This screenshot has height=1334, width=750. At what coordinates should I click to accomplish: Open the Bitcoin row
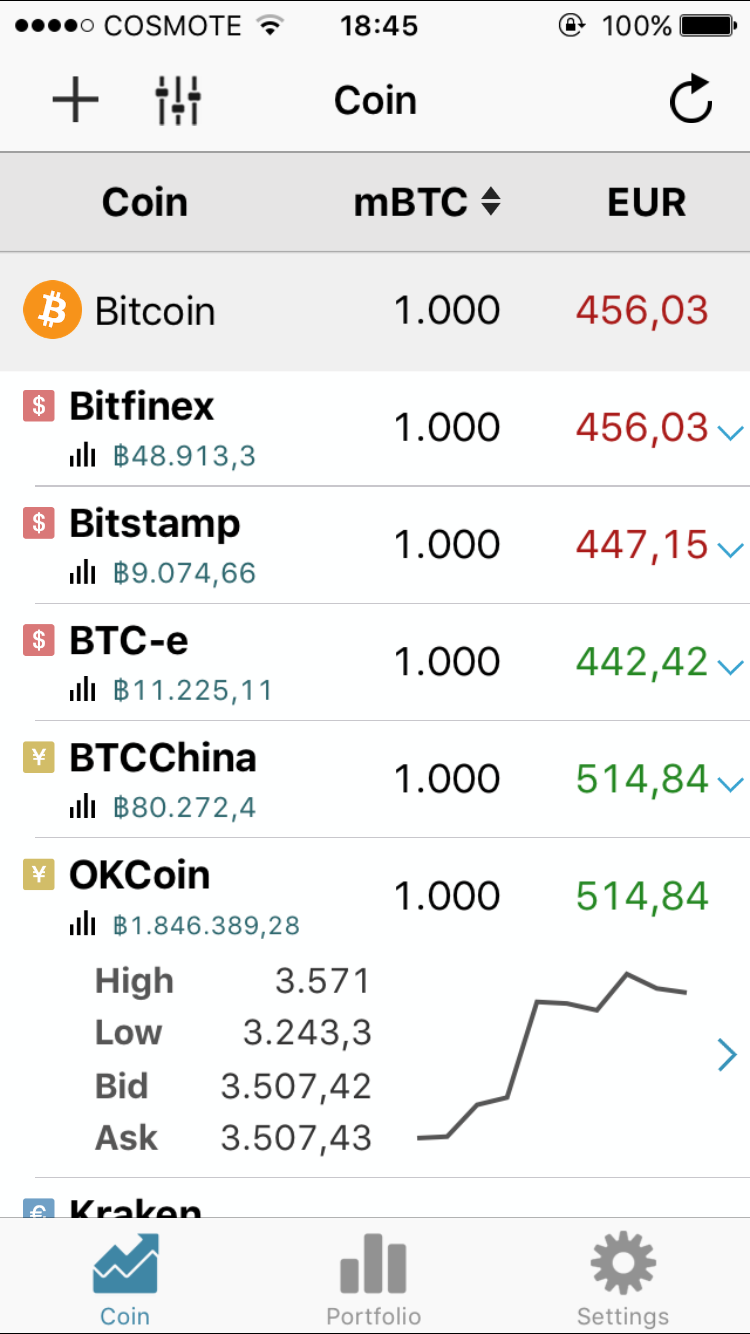(x=375, y=311)
